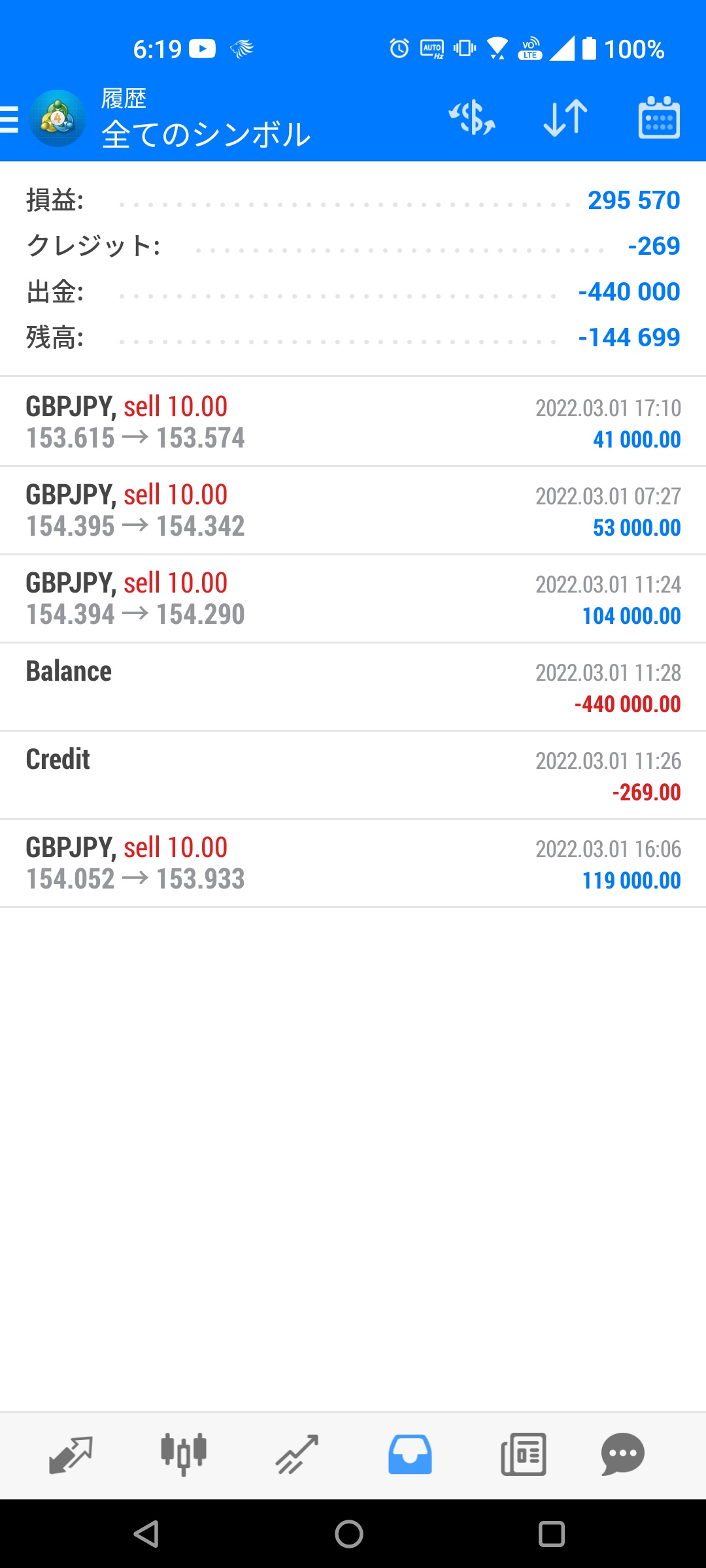
Task: Open the calendar date range picker
Action: coord(659,118)
